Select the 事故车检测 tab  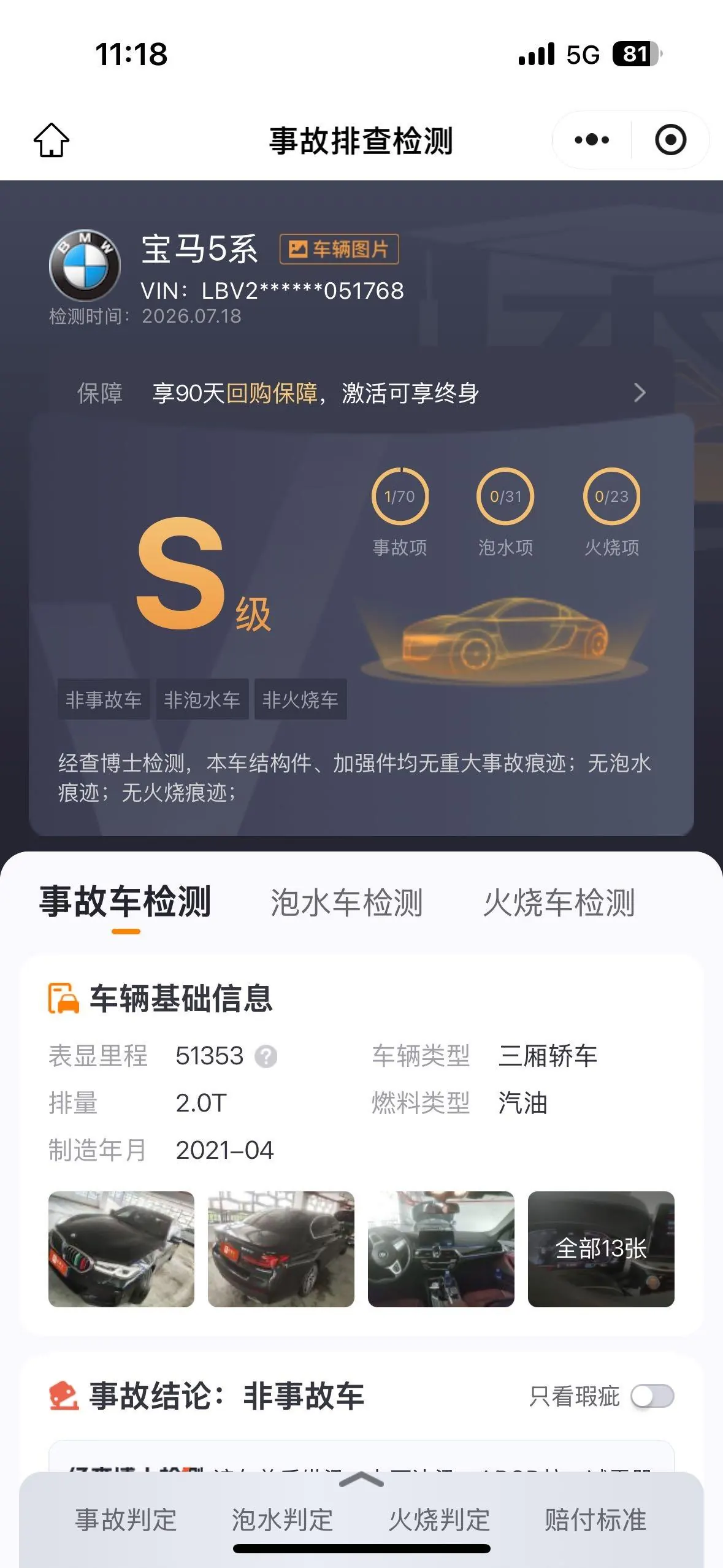coord(125,902)
